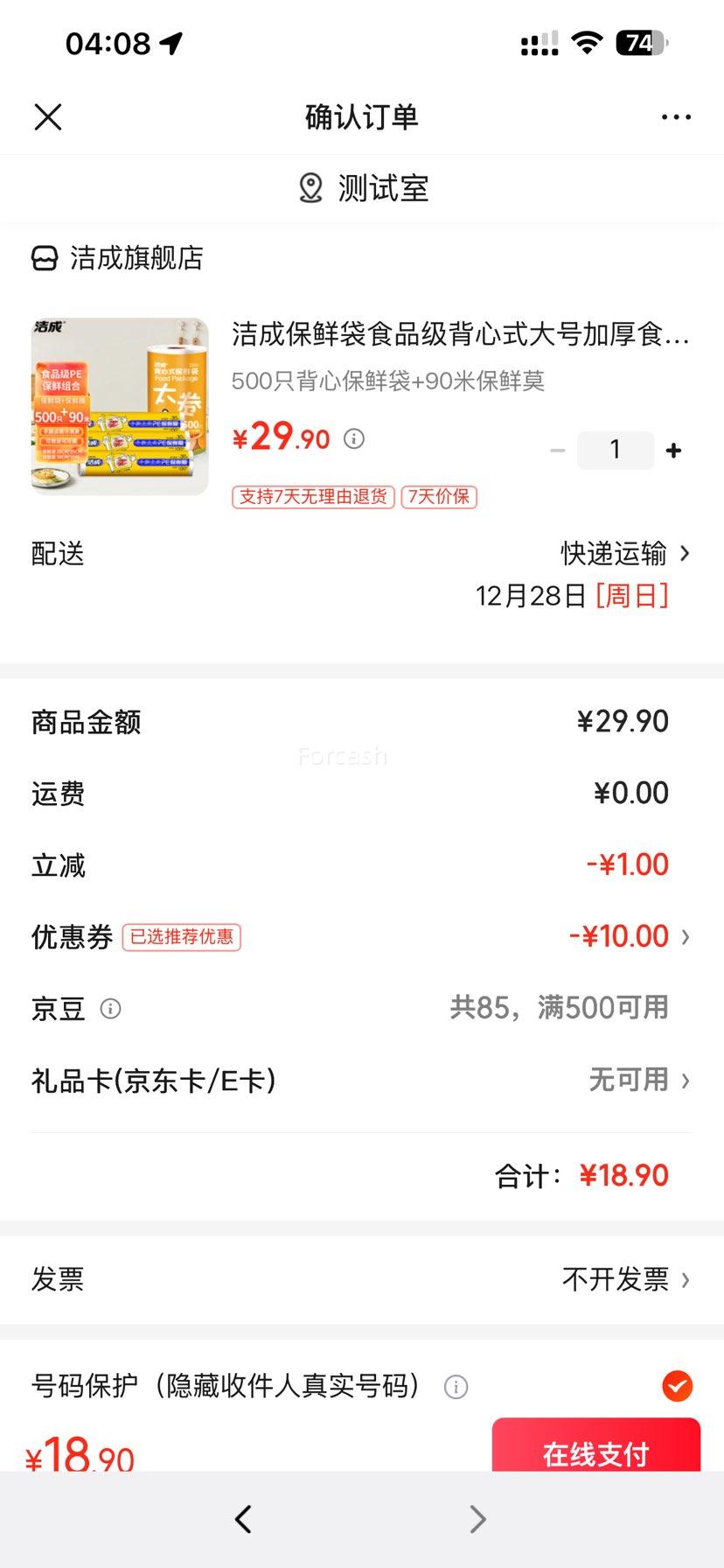Image resolution: width=724 pixels, height=1568 pixels.
Task: Click the 京豆 info icon
Action: pyautogui.click(x=109, y=1009)
